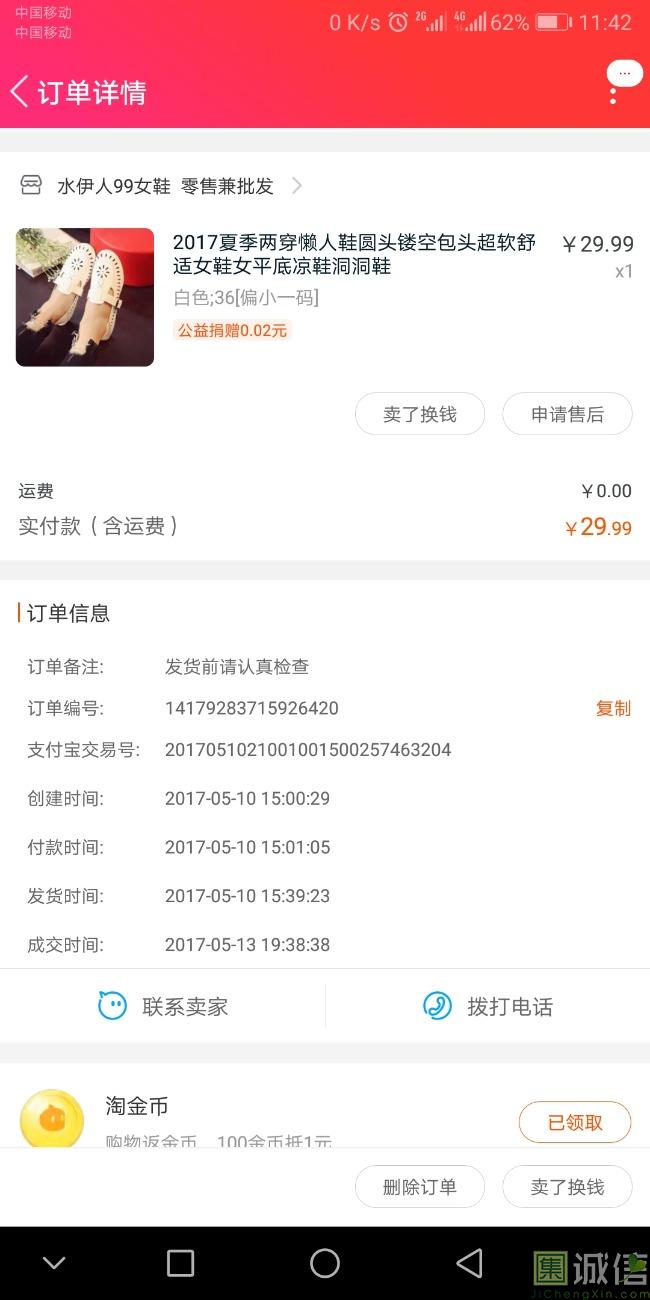Image resolution: width=650 pixels, height=1300 pixels.
Task: Open the 2017夏季两穿懒人鞋 product
Action: [354, 254]
